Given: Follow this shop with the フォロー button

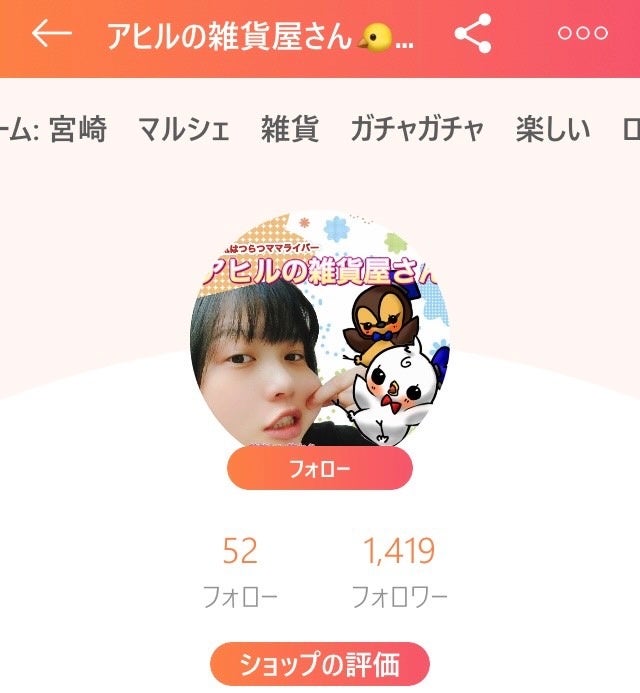Looking at the screenshot, I should click(319, 468).
